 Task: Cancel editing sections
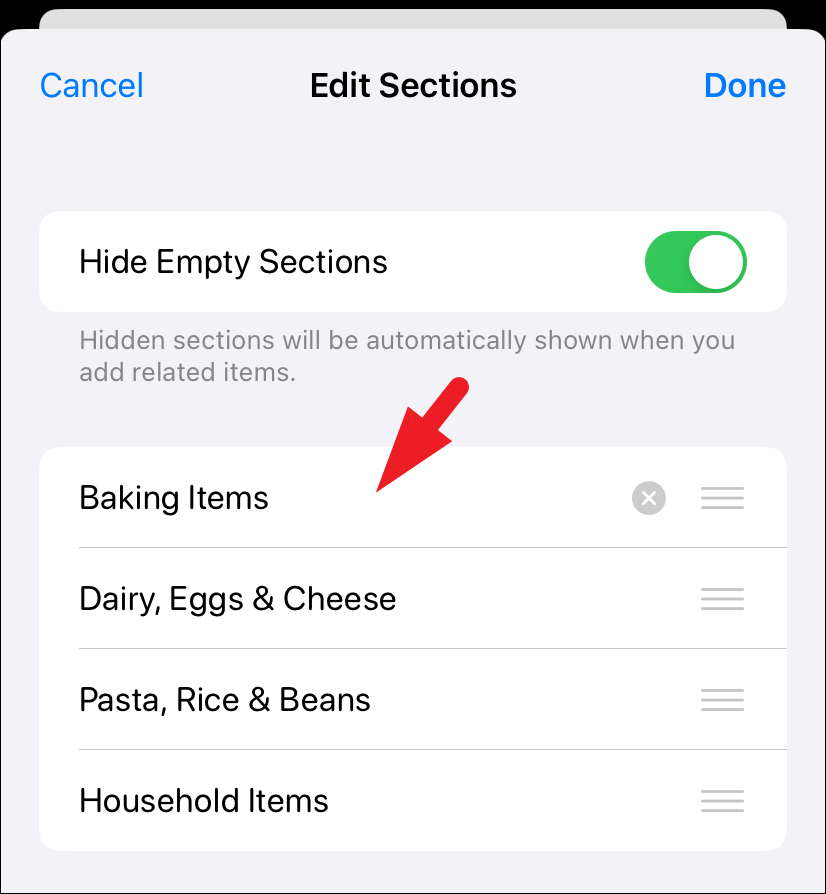[92, 85]
